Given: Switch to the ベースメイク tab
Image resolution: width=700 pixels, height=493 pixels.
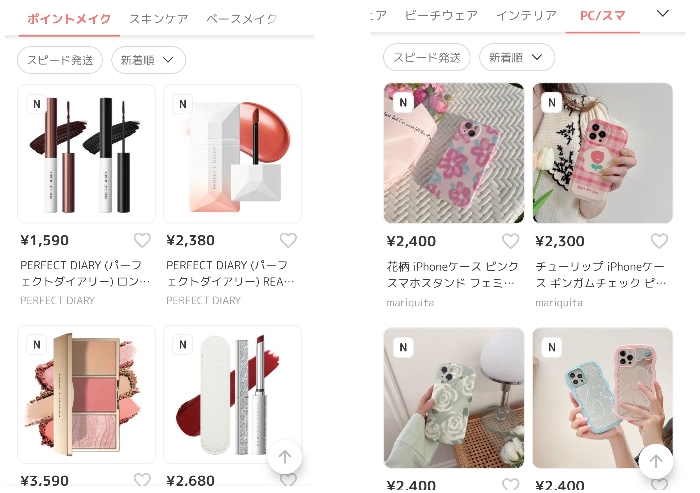Looking at the screenshot, I should pyautogui.click(x=241, y=19).
